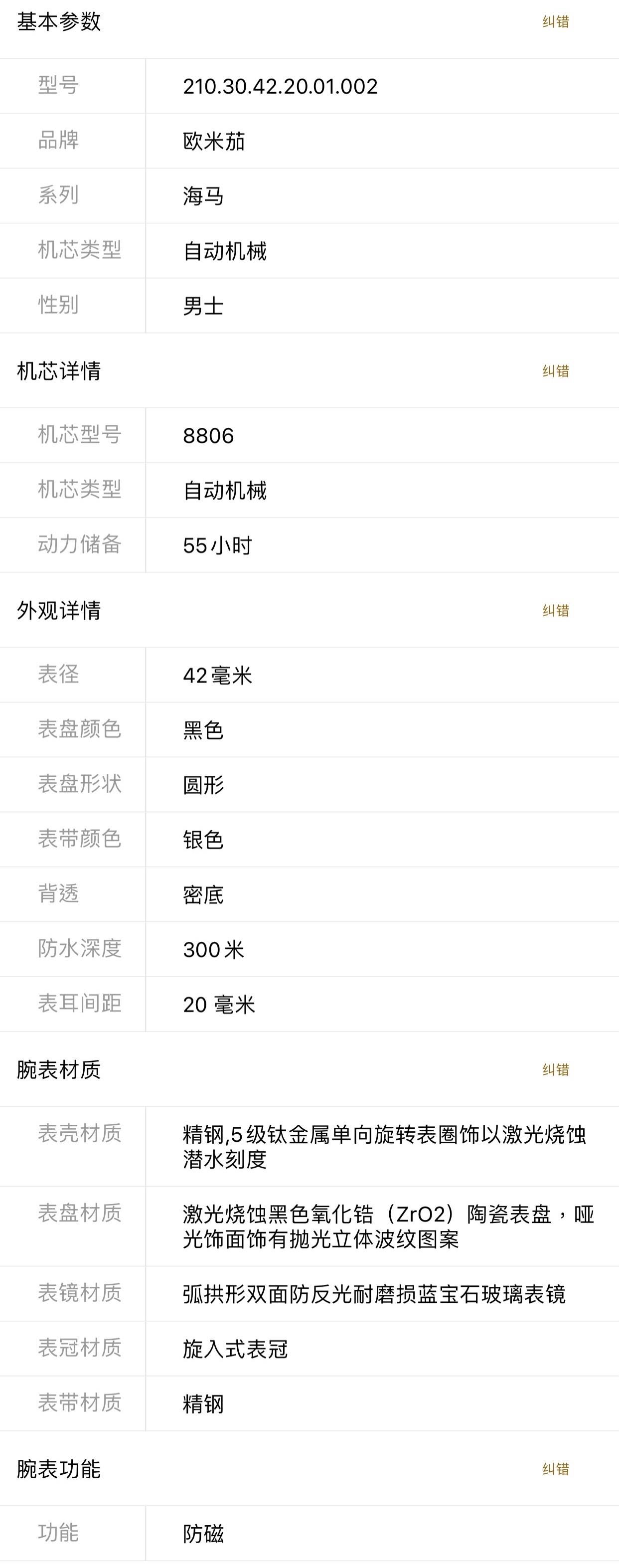Image resolution: width=619 pixels, height=1568 pixels.
Task: Report an error for 机芯详情 section
Action: pos(556,371)
